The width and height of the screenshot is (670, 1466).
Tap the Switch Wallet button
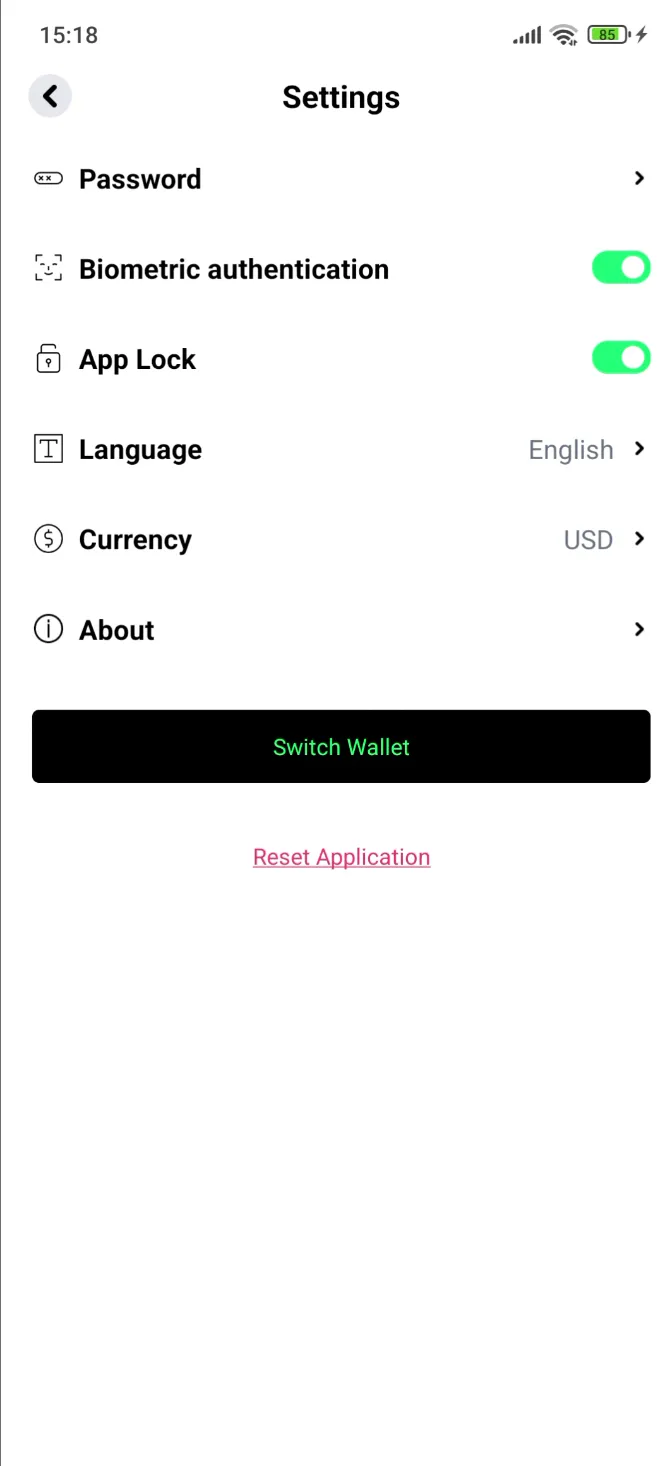pyautogui.click(x=341, y=747)
